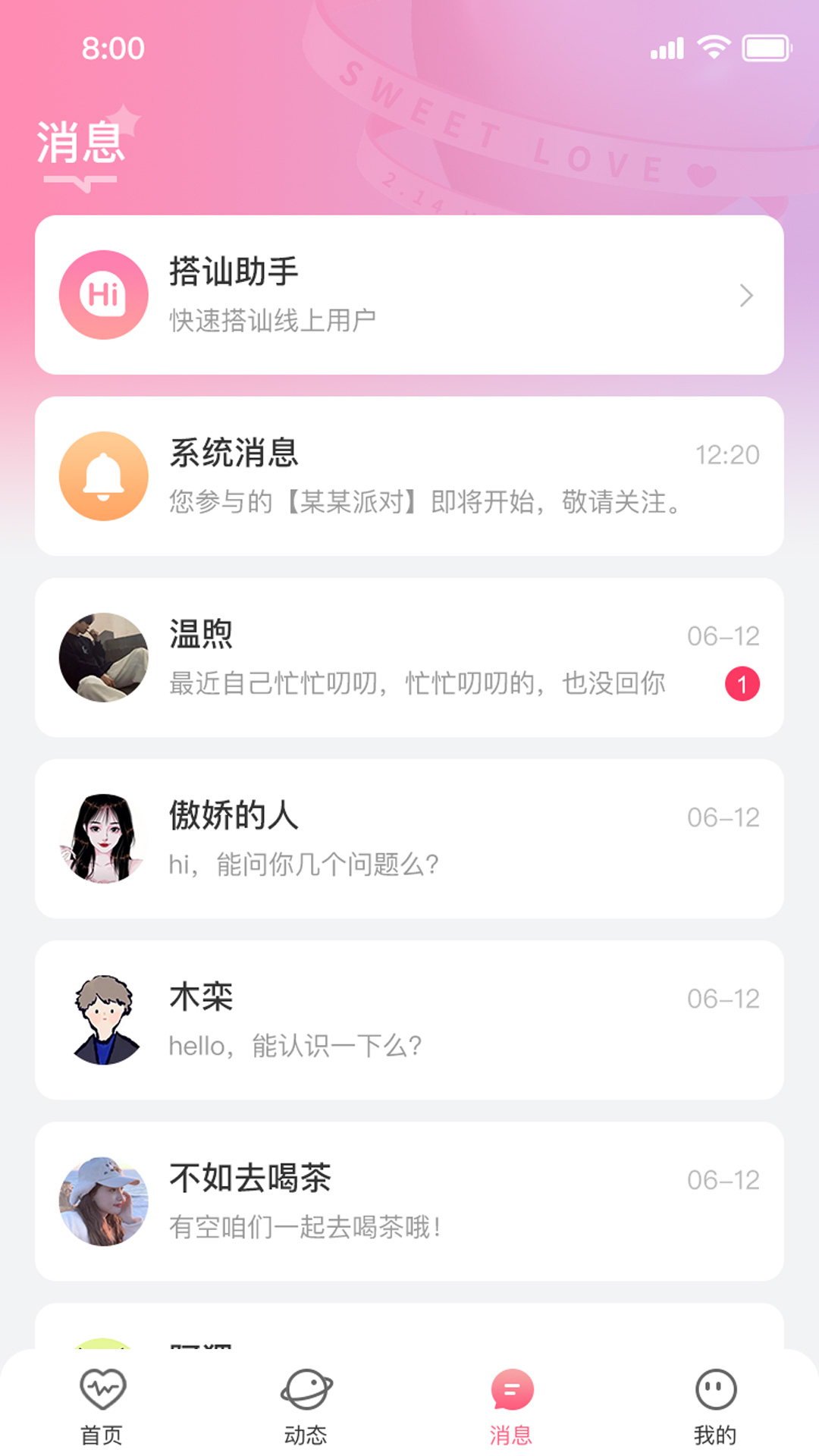Open the 系统消息 notification entry

tap(409, 475)
